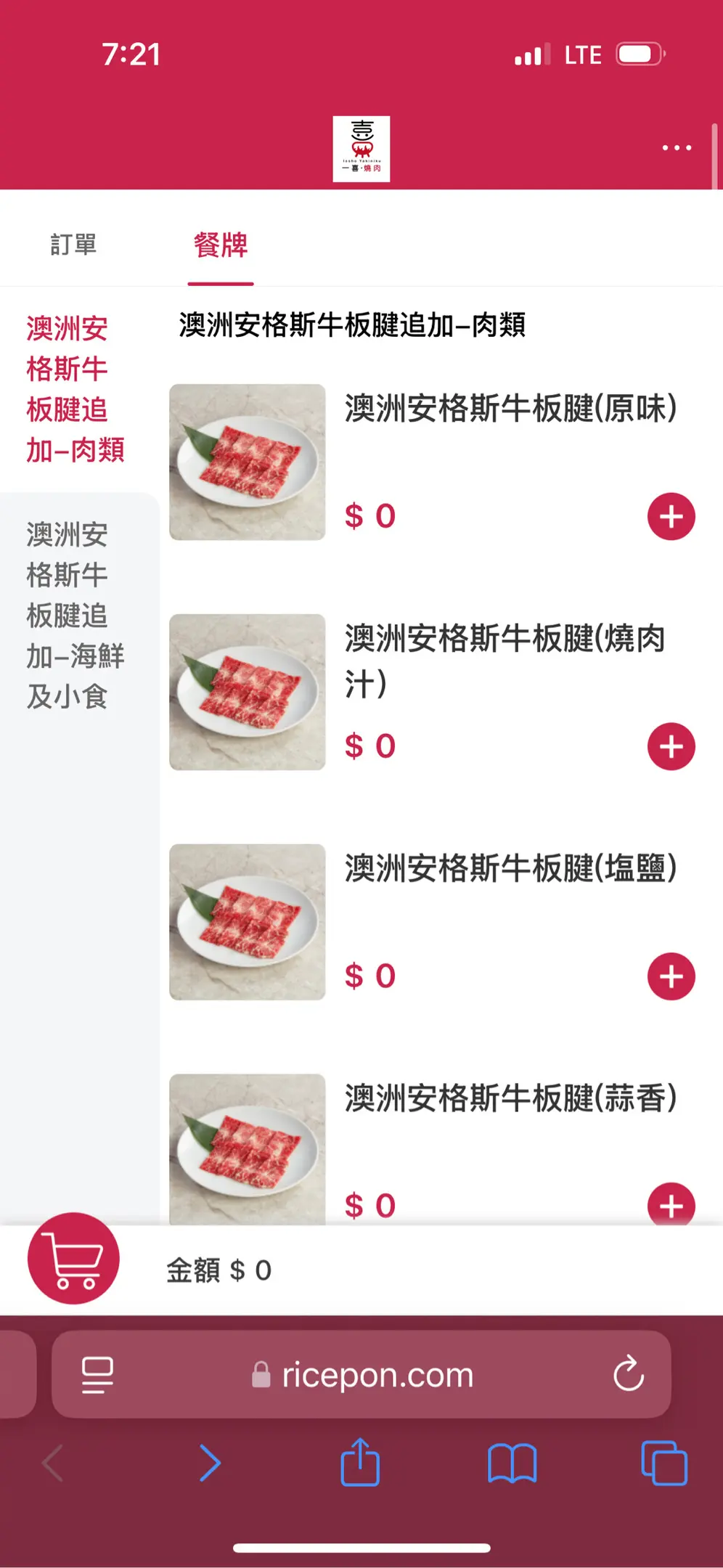Select the 澳洲安格斯牛板腱追加–海鮮及小食 category

click(75, 616)
